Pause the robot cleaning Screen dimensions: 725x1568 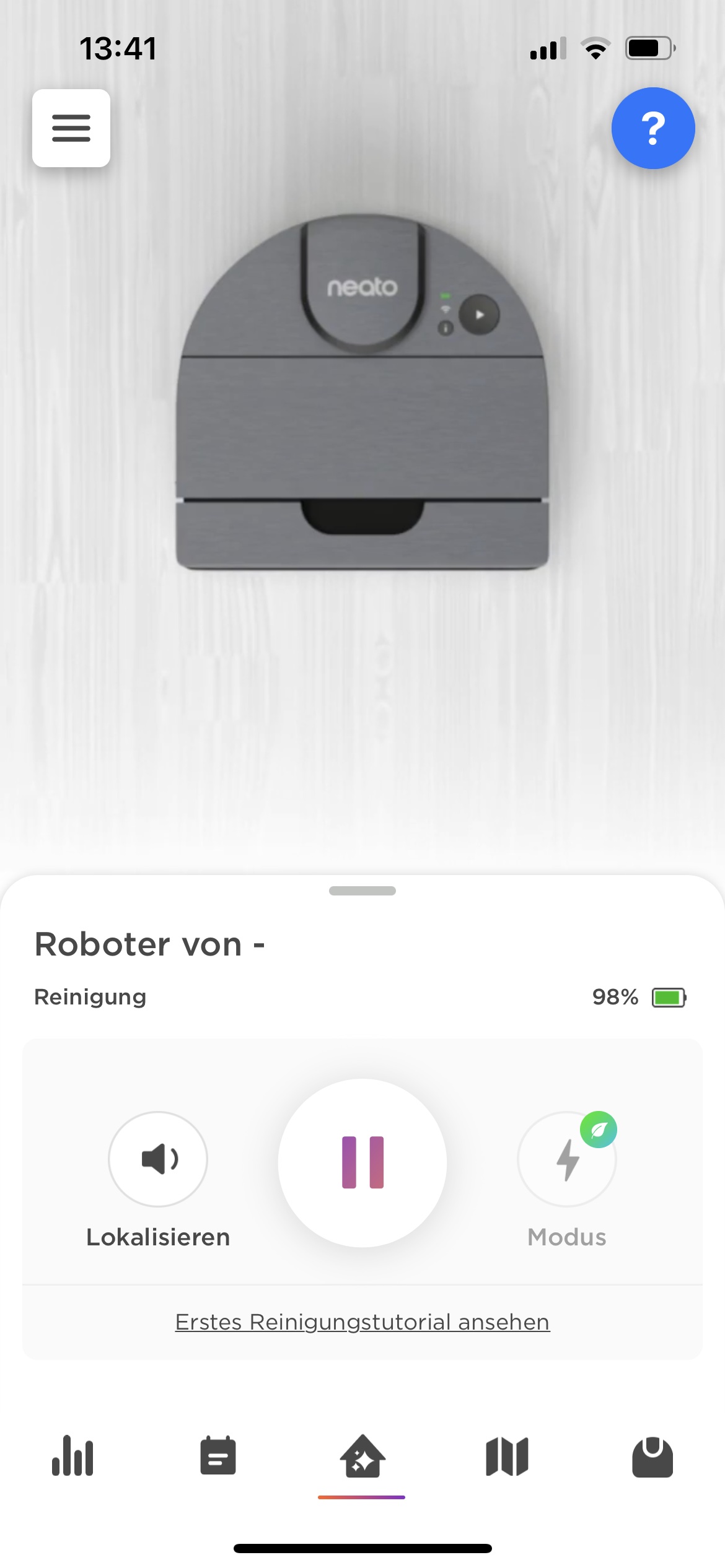pyautogui.click(x=362, y=1162)
